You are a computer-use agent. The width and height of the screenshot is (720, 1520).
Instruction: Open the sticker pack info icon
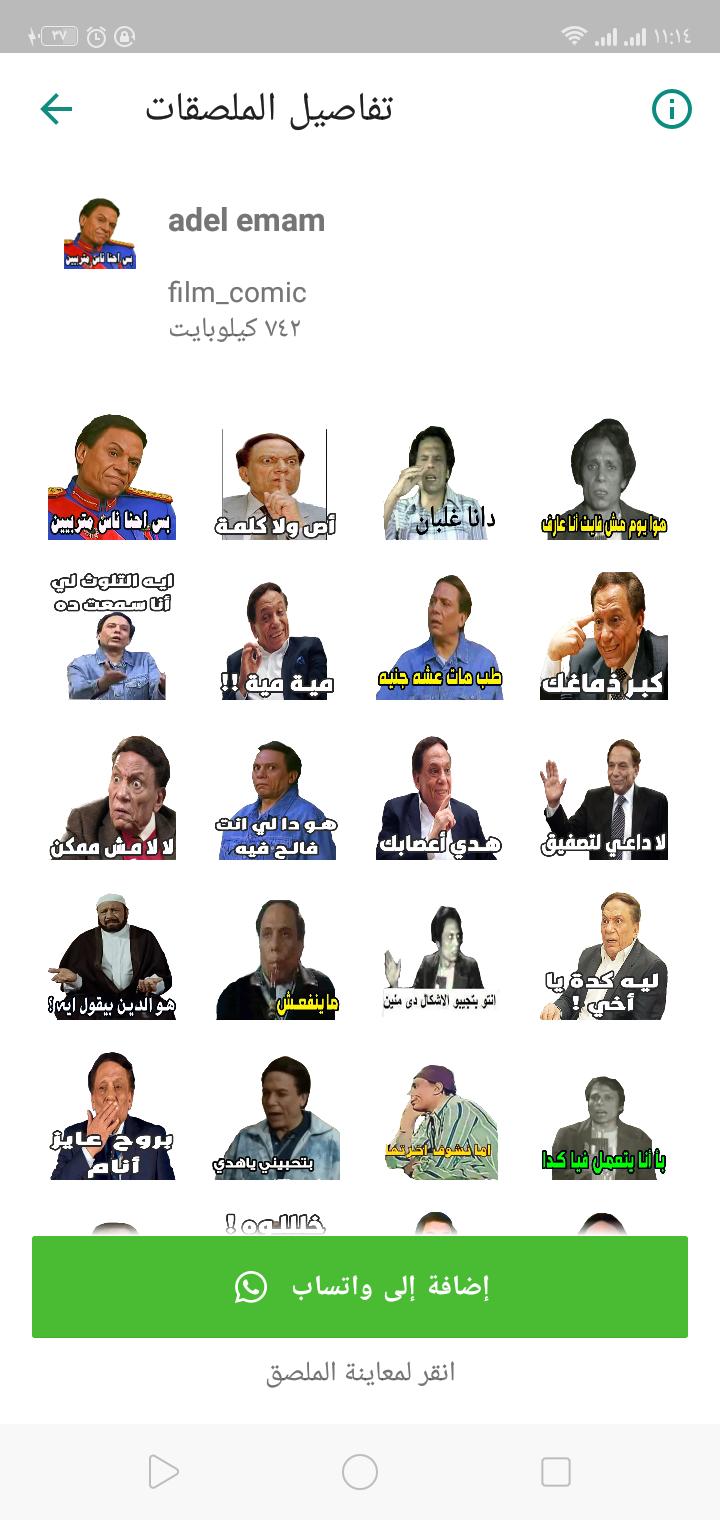pyautogui.click(x=672, y=109)
